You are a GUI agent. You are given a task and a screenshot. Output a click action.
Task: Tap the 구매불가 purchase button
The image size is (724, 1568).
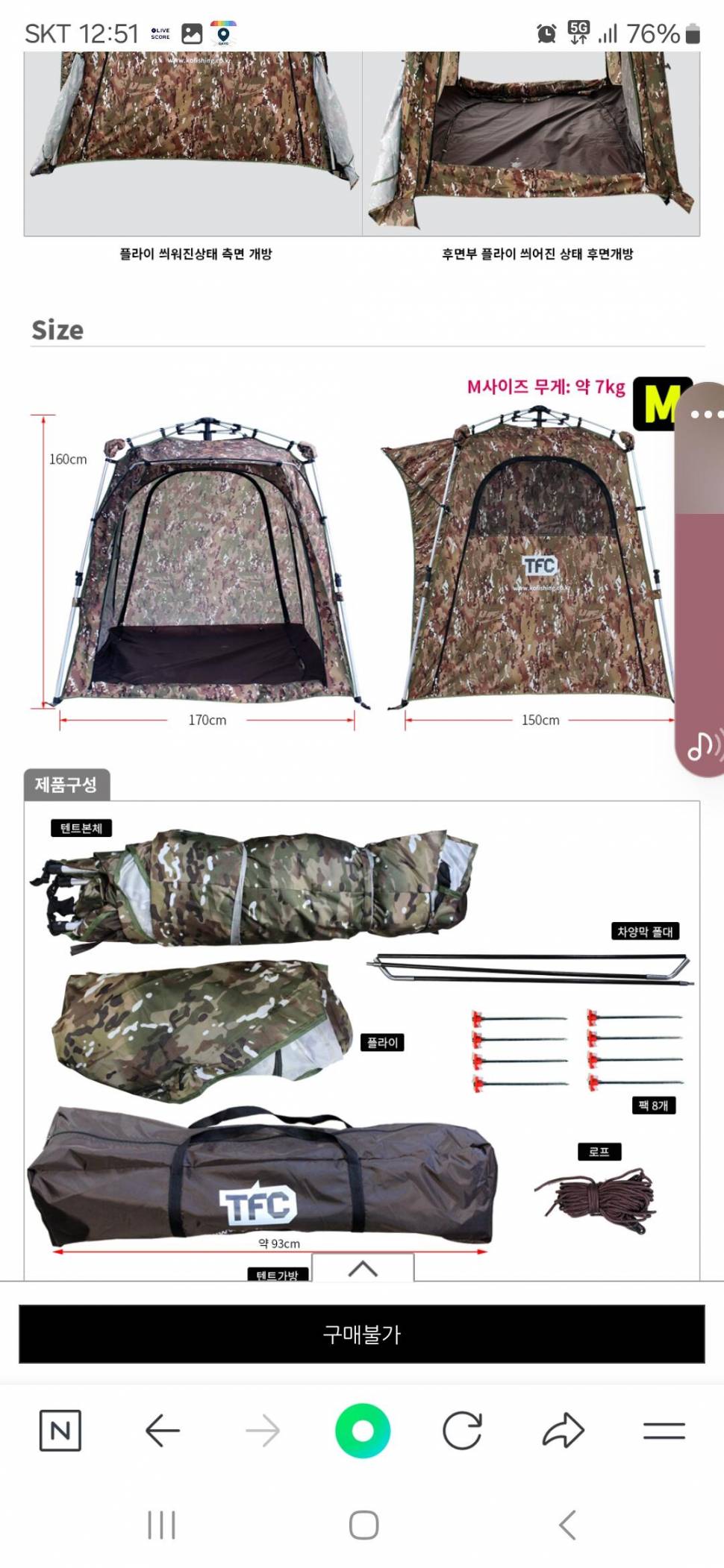(x=361, y=1334)
